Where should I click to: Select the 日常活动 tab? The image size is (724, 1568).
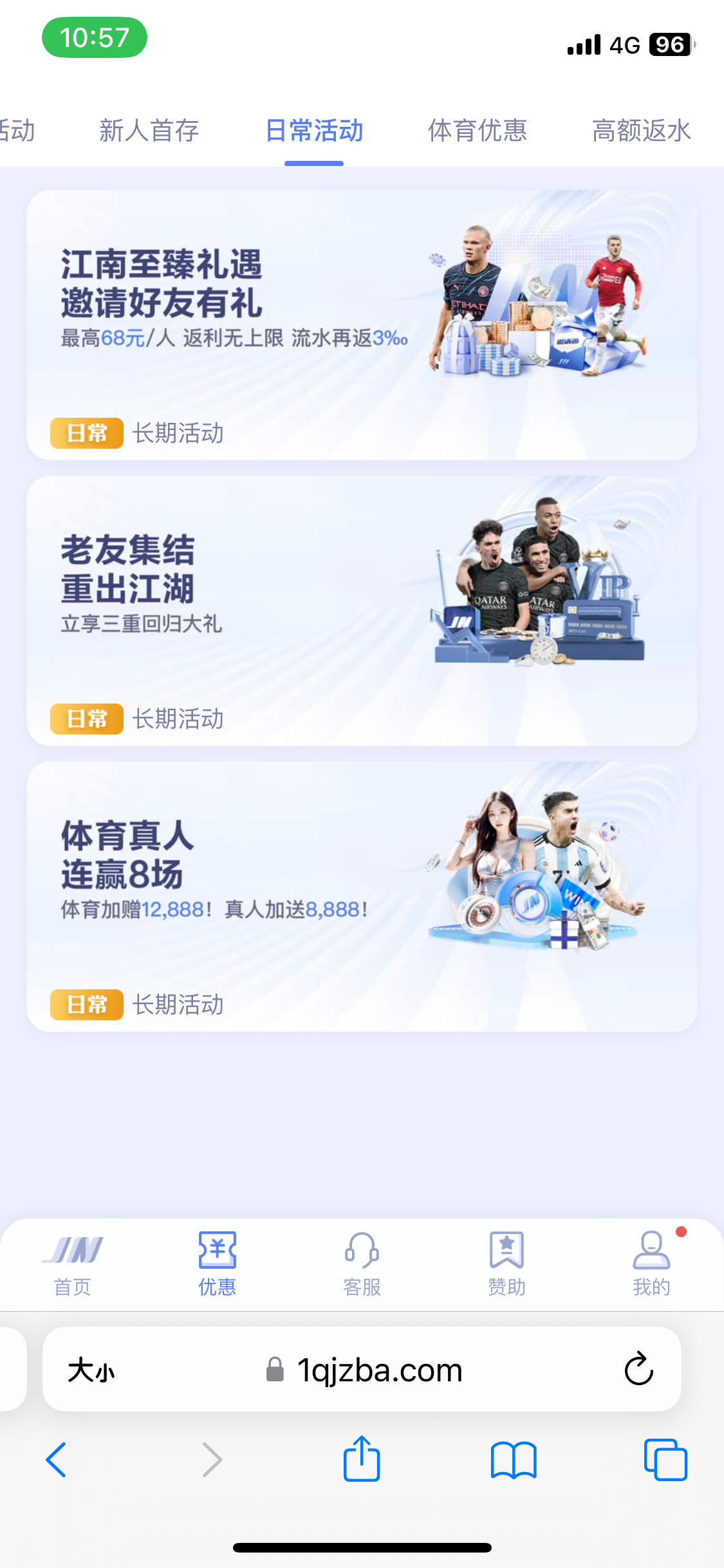(x=314, y=131)
